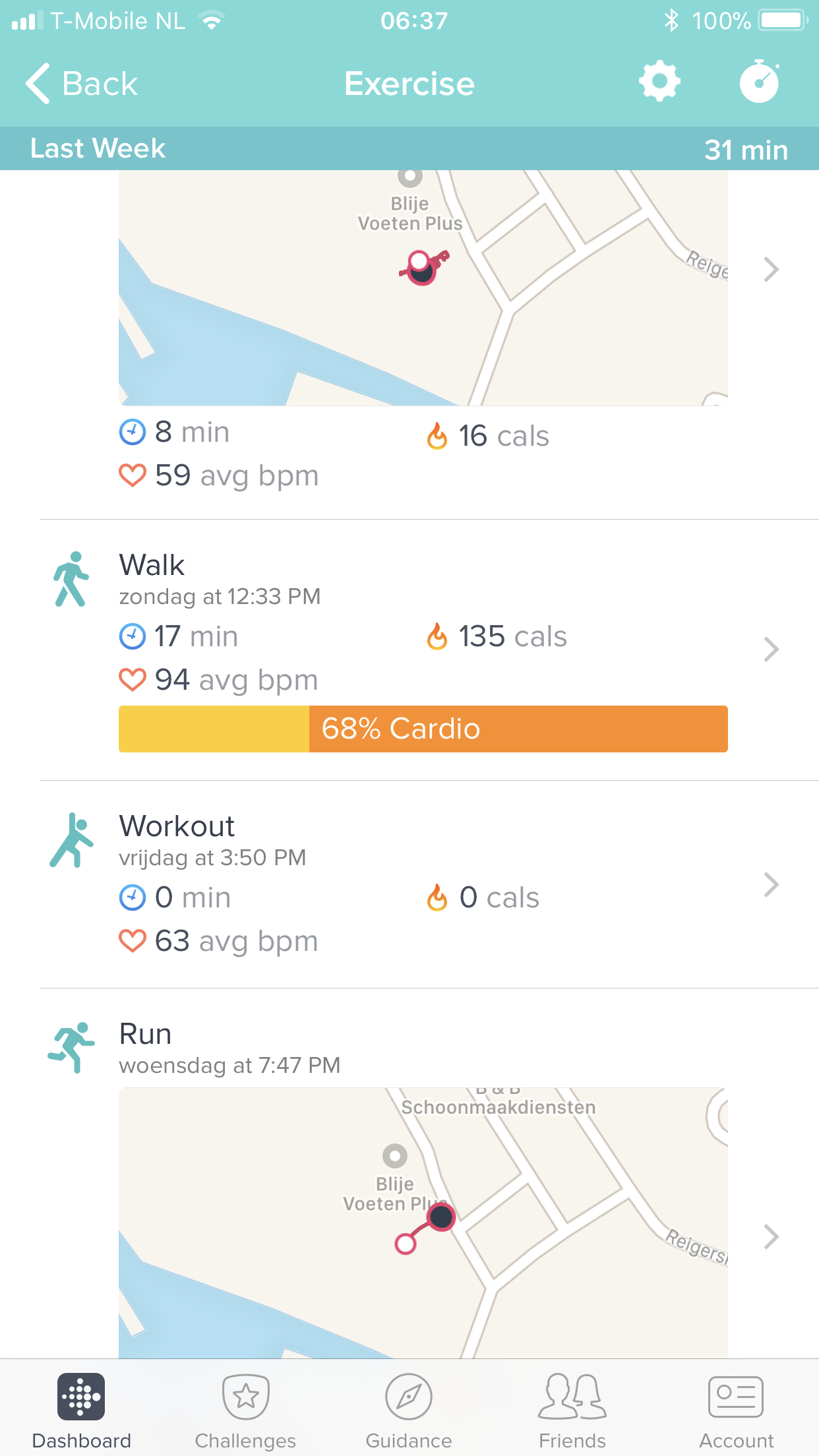Go back to the previous screen
This screenshot has width=819, height=1456.
pyautogui.click(x=80, y=84)
